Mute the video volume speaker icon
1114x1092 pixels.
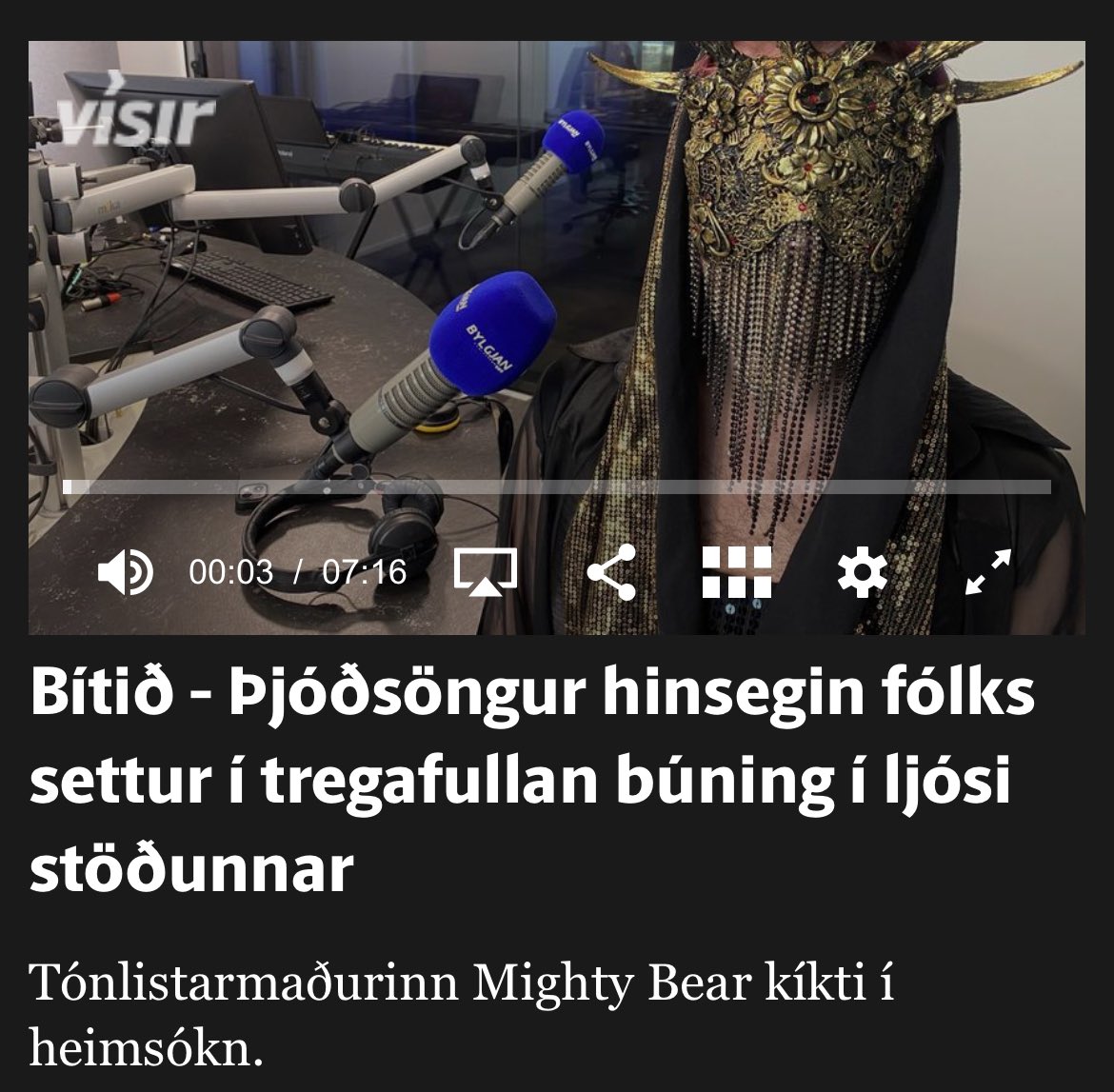125,571
